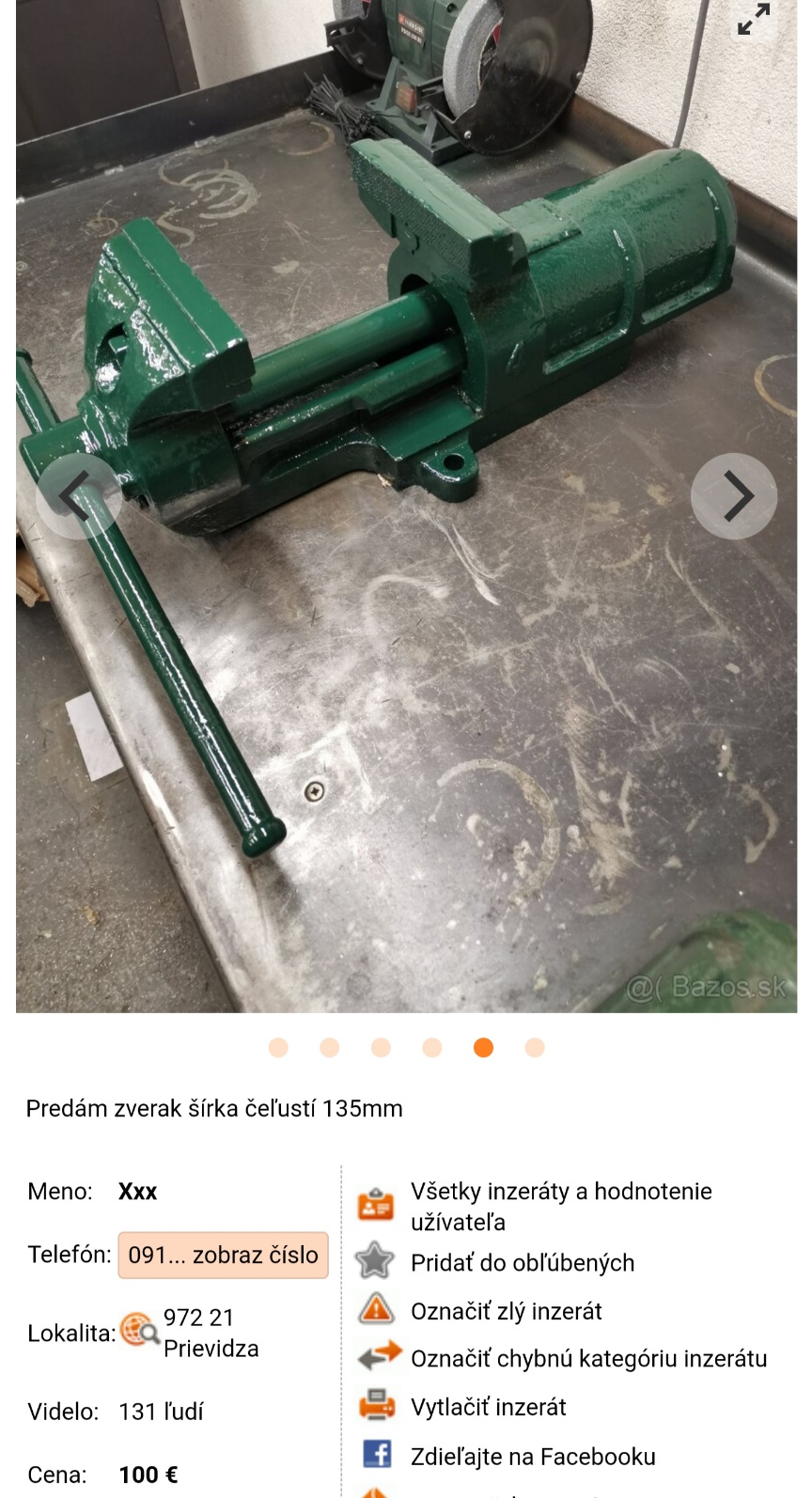The width and height of the screenshot is (812, 1498).
Task: Select the last photo indicator dot
Action: 535,1048
